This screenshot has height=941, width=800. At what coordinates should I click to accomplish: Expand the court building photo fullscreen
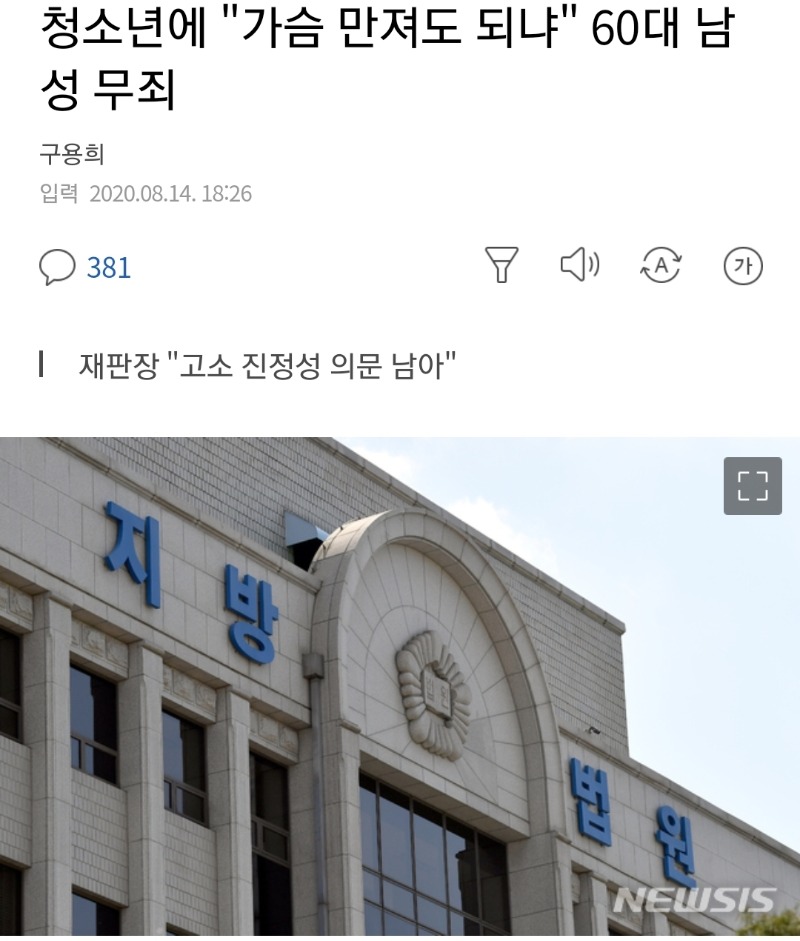pos(752,486)
